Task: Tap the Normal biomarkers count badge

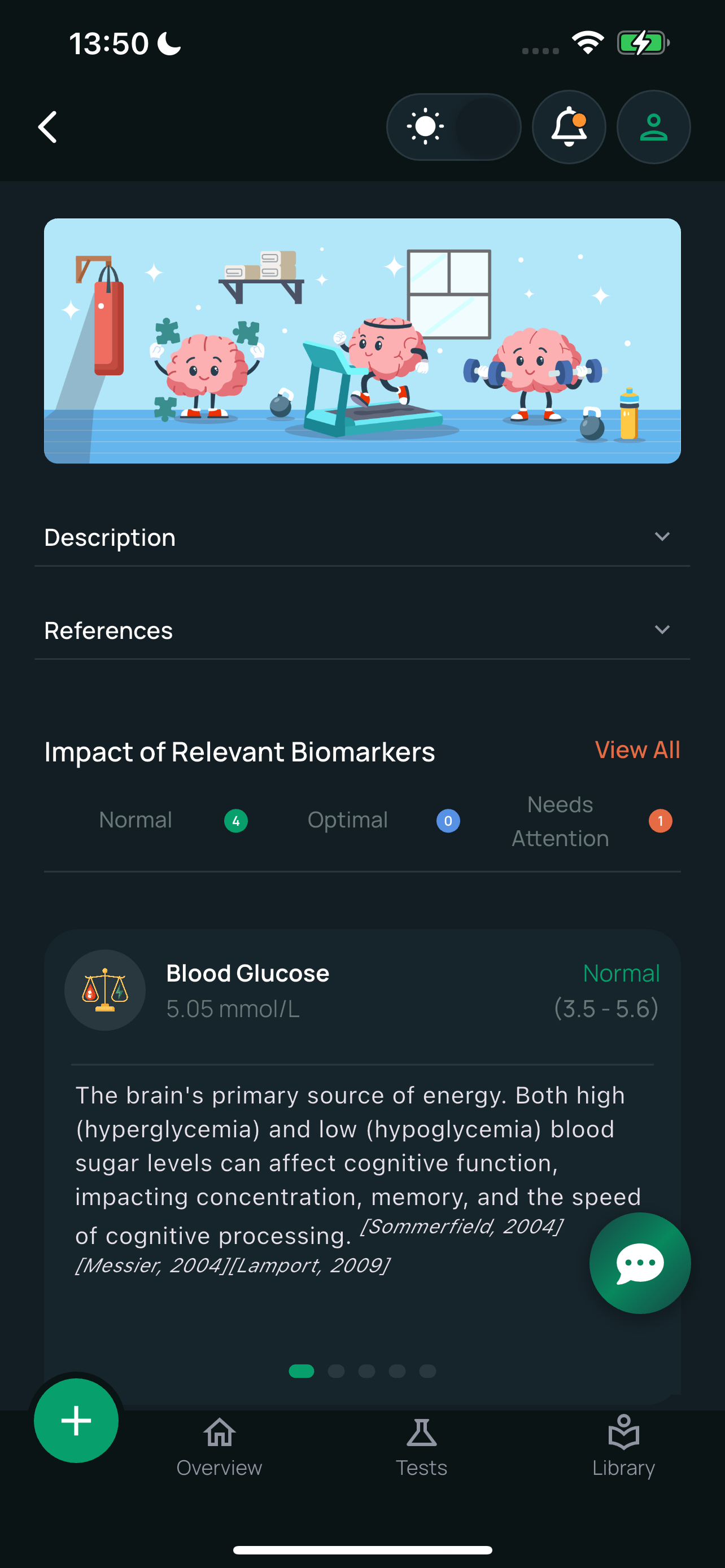Action: (235, 821)
